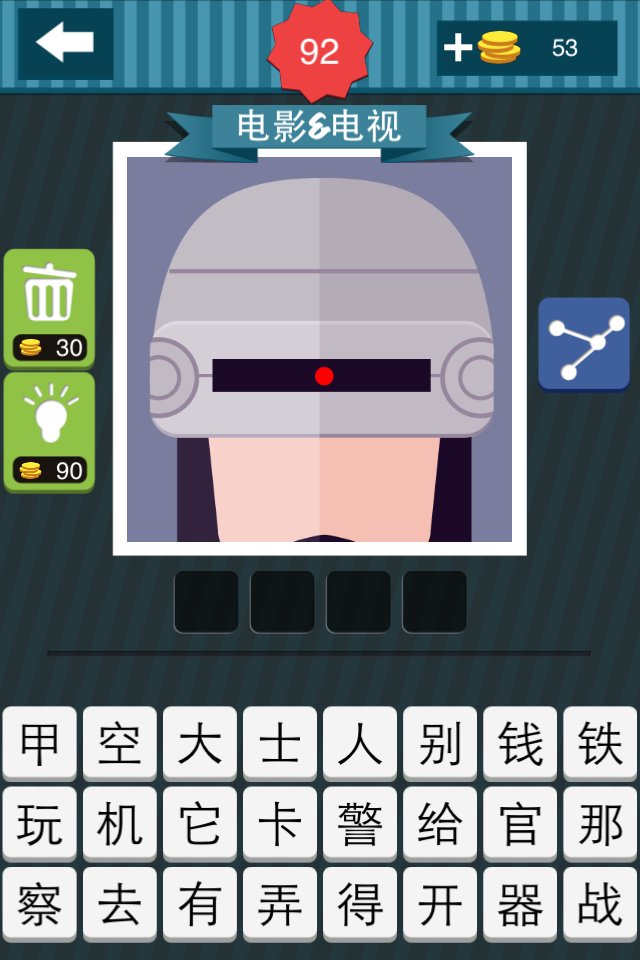Select the 开 tile
The height and width of the screenshot is (960, 640).
coord(439,904)
